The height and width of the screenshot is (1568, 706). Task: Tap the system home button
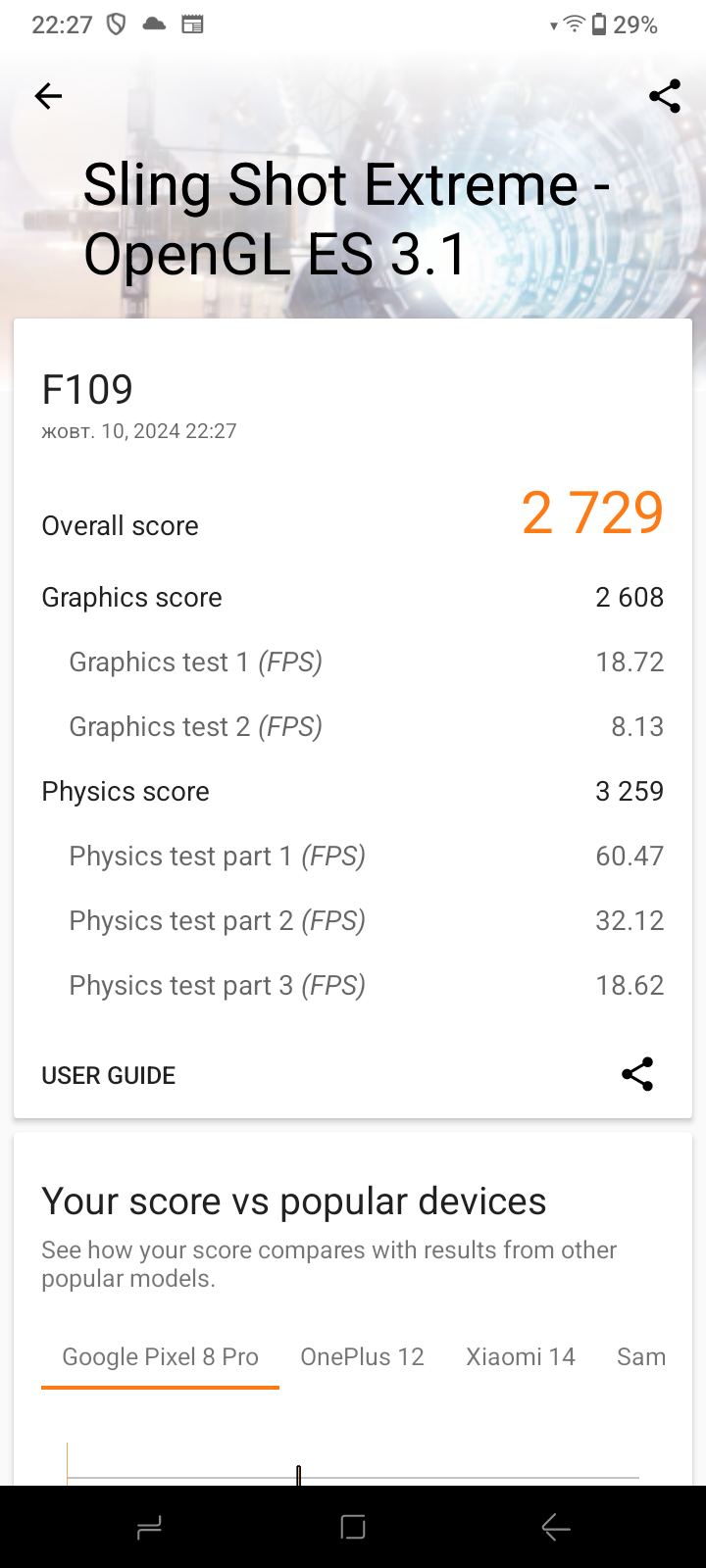click(x=353, y=1527)
